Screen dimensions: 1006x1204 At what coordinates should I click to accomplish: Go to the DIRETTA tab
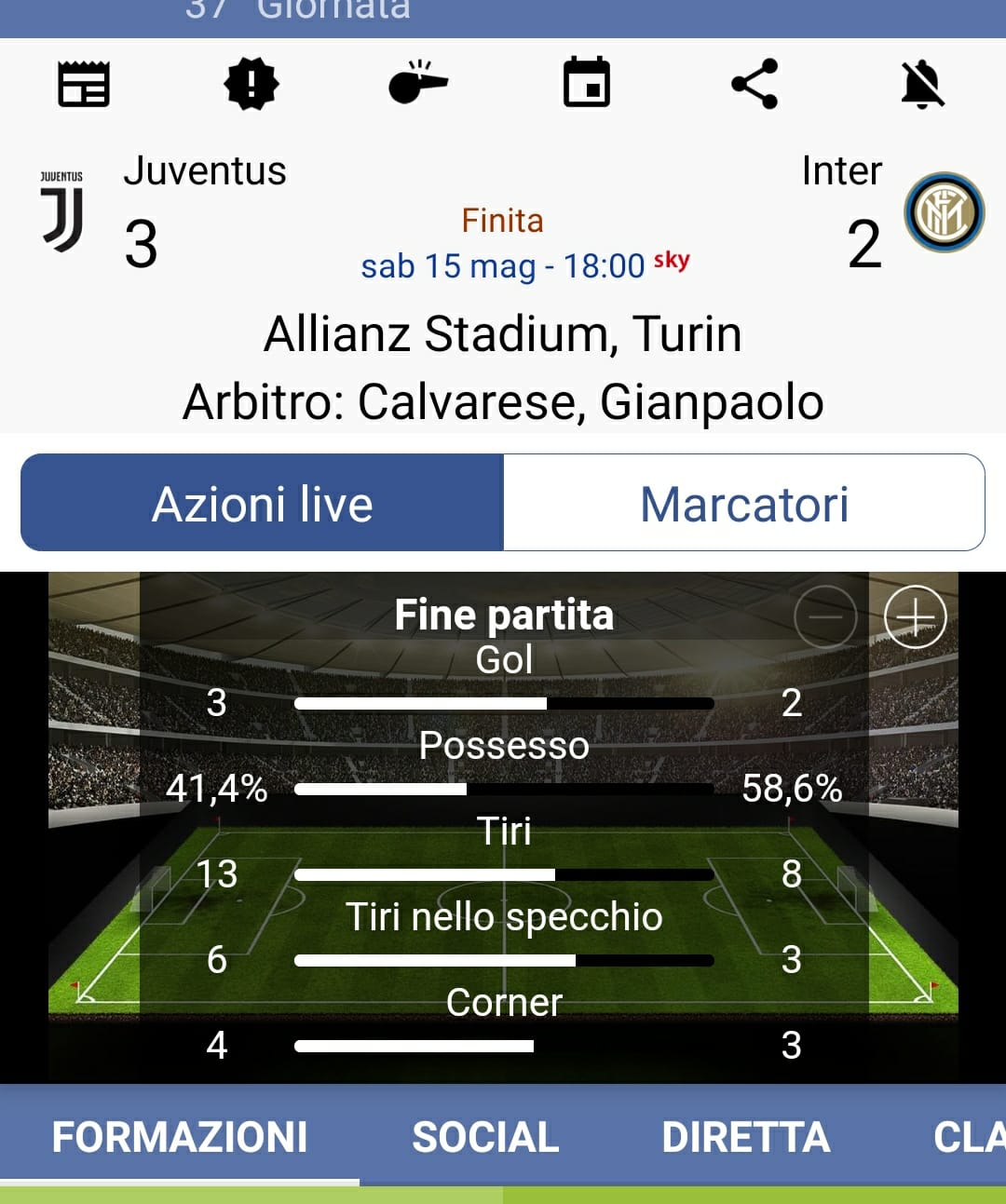pyautogui.click(x=745, y=1137)
